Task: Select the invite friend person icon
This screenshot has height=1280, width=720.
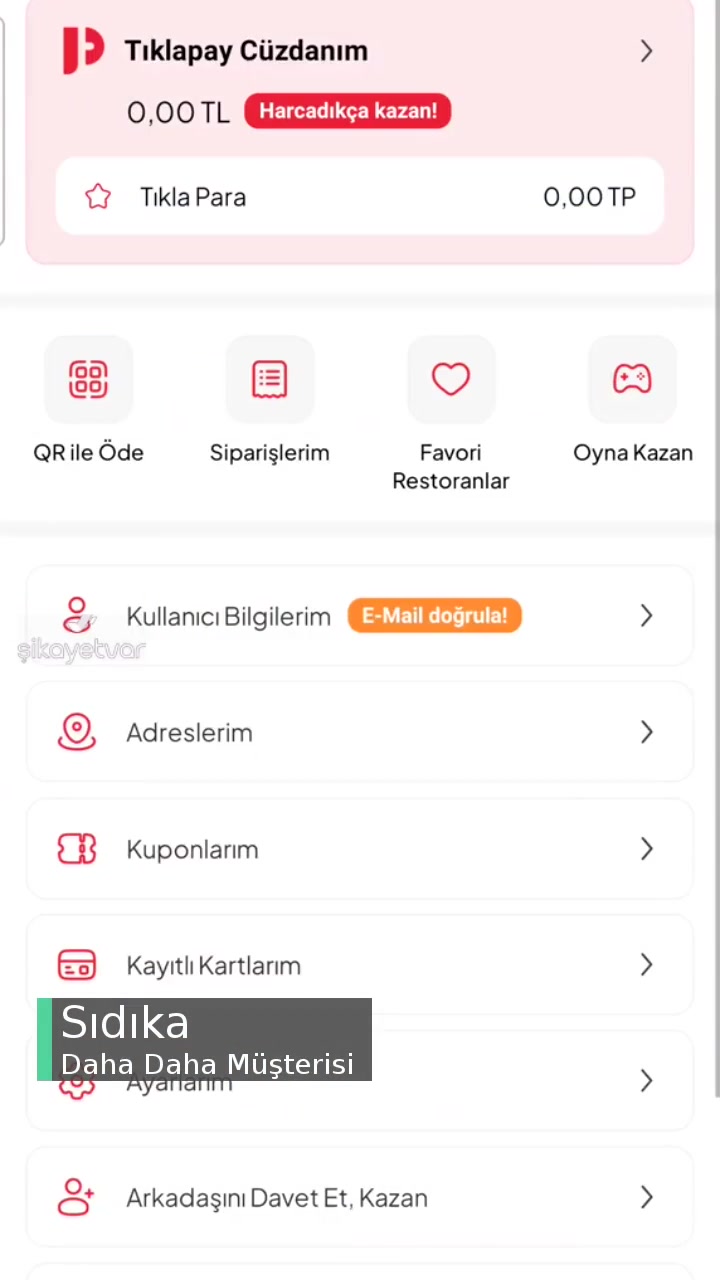Action: 77,1197
